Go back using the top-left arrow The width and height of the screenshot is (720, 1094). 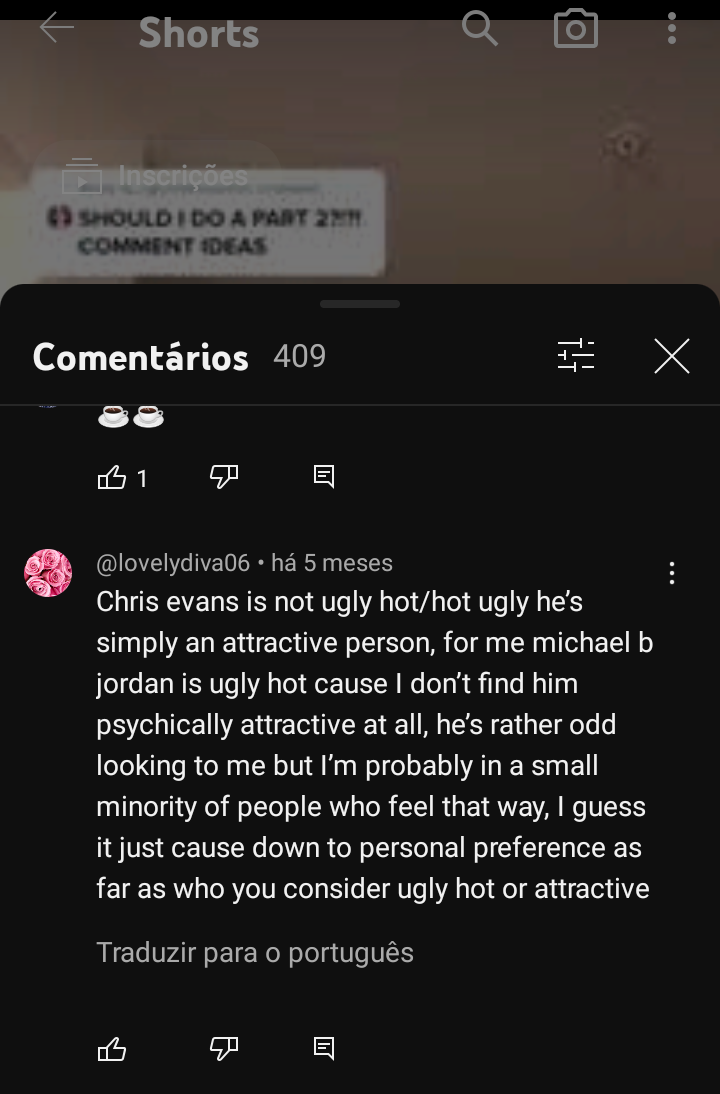click(x=56, y=29)
